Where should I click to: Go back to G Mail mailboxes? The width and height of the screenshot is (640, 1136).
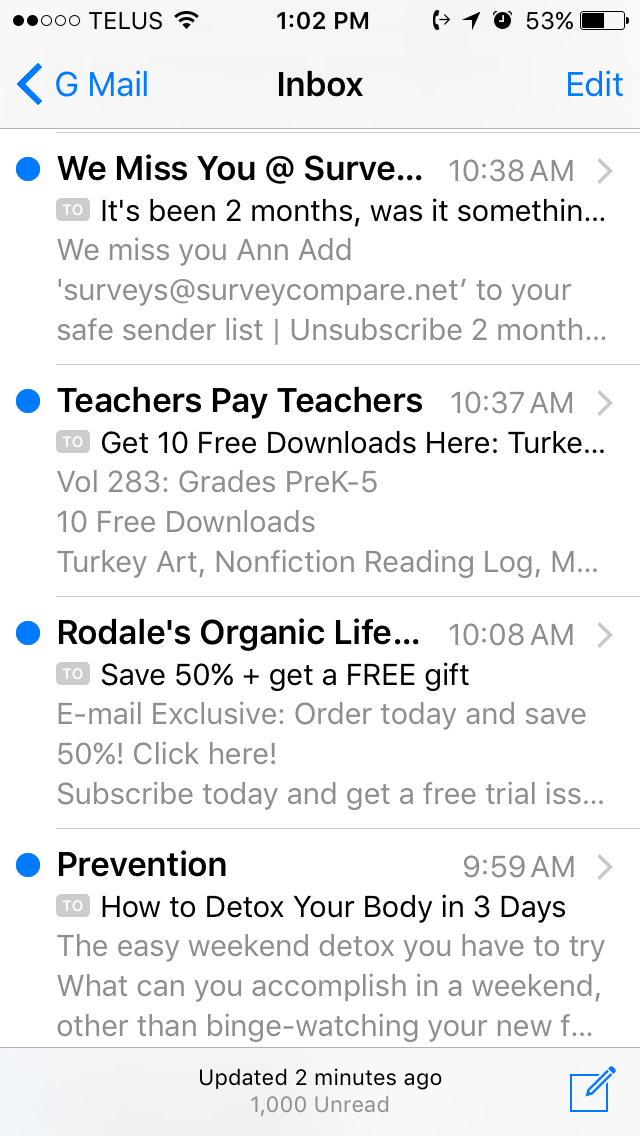[x=84, y=85]
